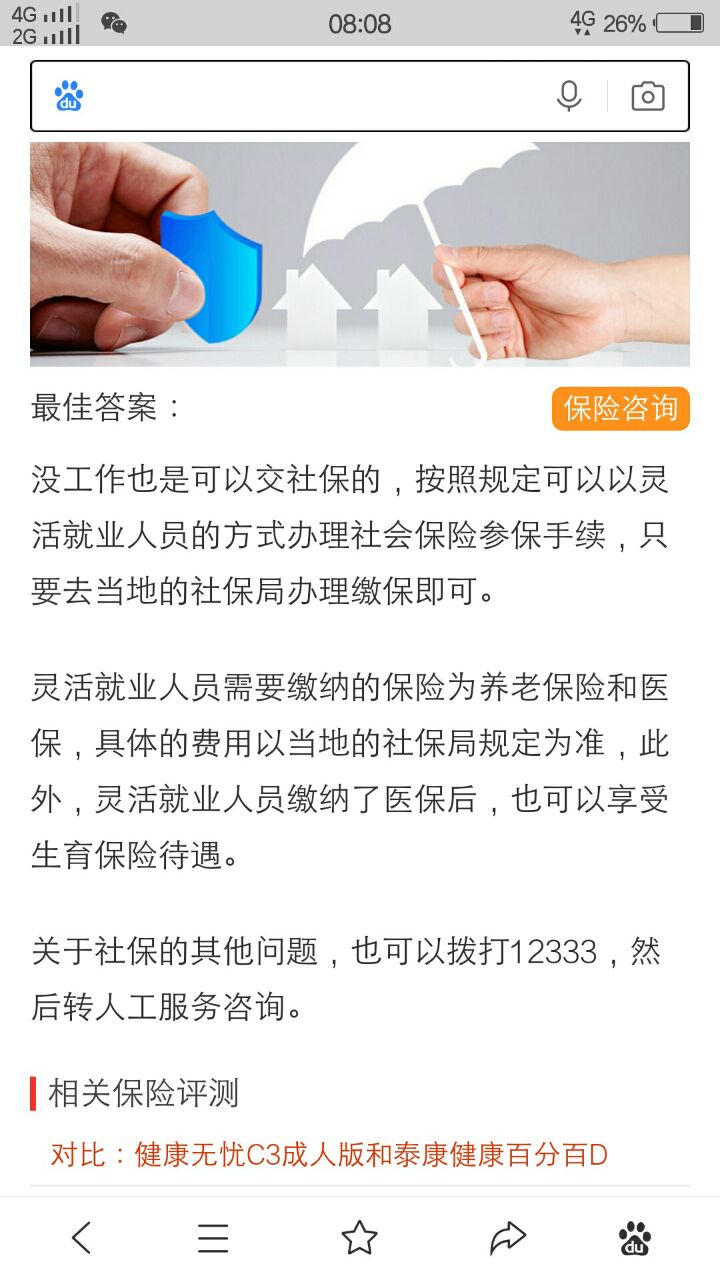The image size is (720, 1280).
Task: Open camera image search
Action: (x=648, y=97)
